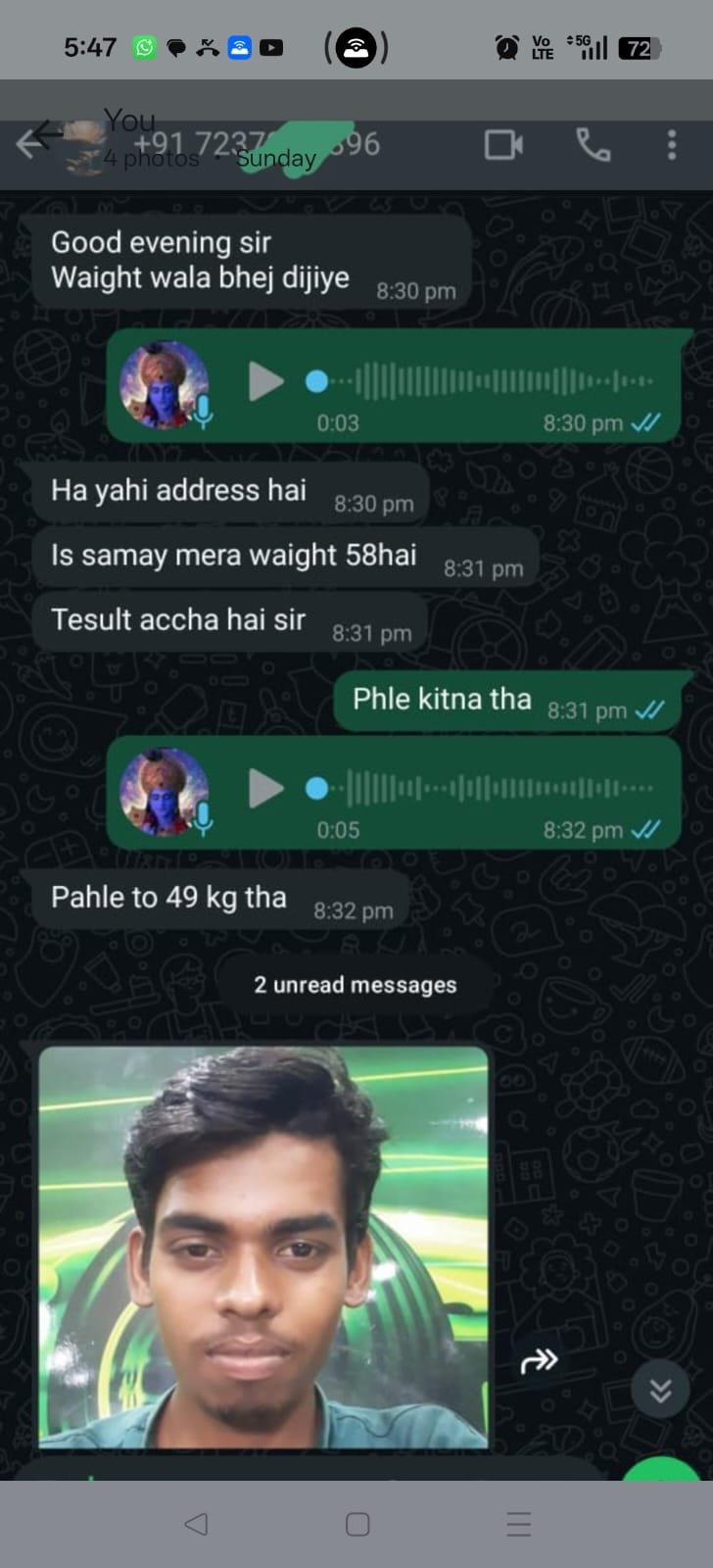Go back from the chat
This screenshot has width=713, height=1568.
(x=31, y=143)
